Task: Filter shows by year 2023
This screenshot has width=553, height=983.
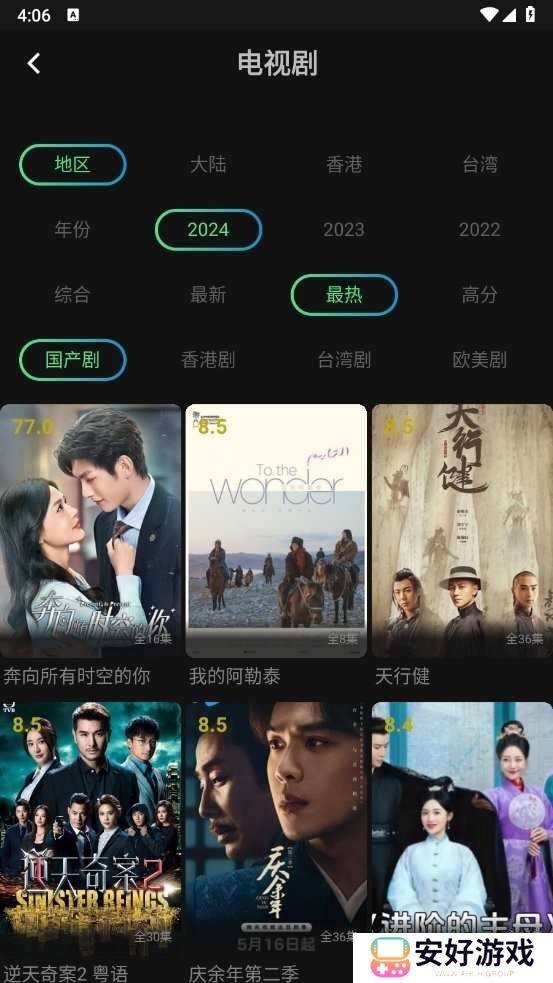Action: click(x=344, y=229)
